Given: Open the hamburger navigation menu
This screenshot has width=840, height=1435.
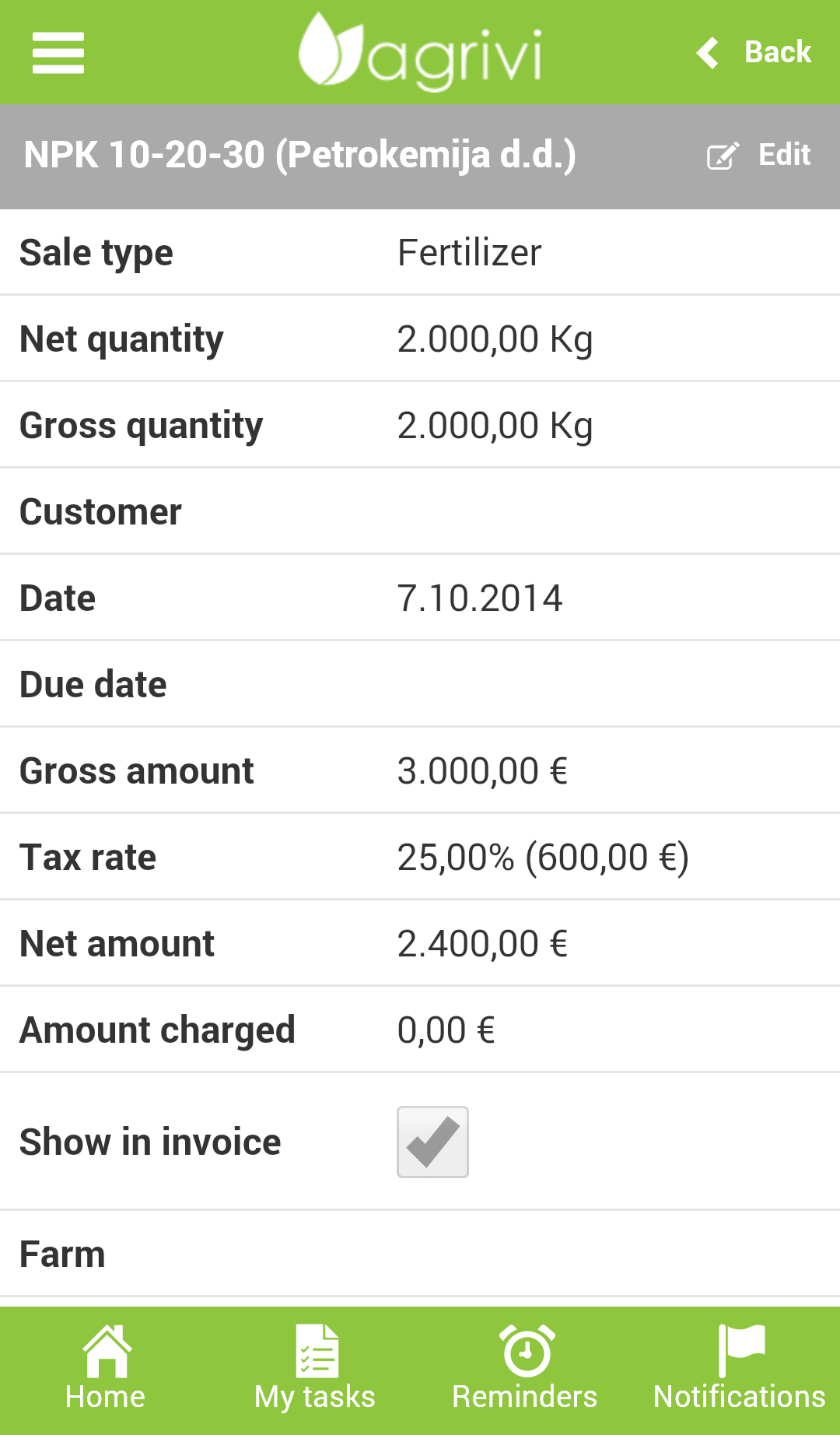Looking at the screenshot, I should [58, 51].
